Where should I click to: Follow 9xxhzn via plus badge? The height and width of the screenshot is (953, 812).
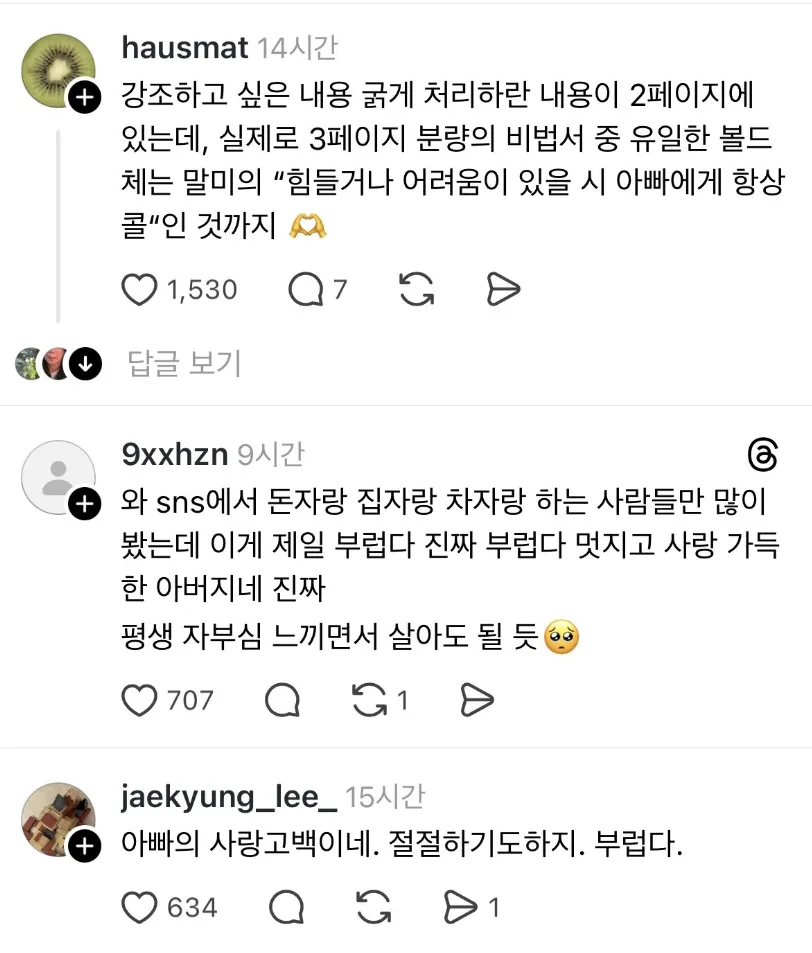point(85,505)
